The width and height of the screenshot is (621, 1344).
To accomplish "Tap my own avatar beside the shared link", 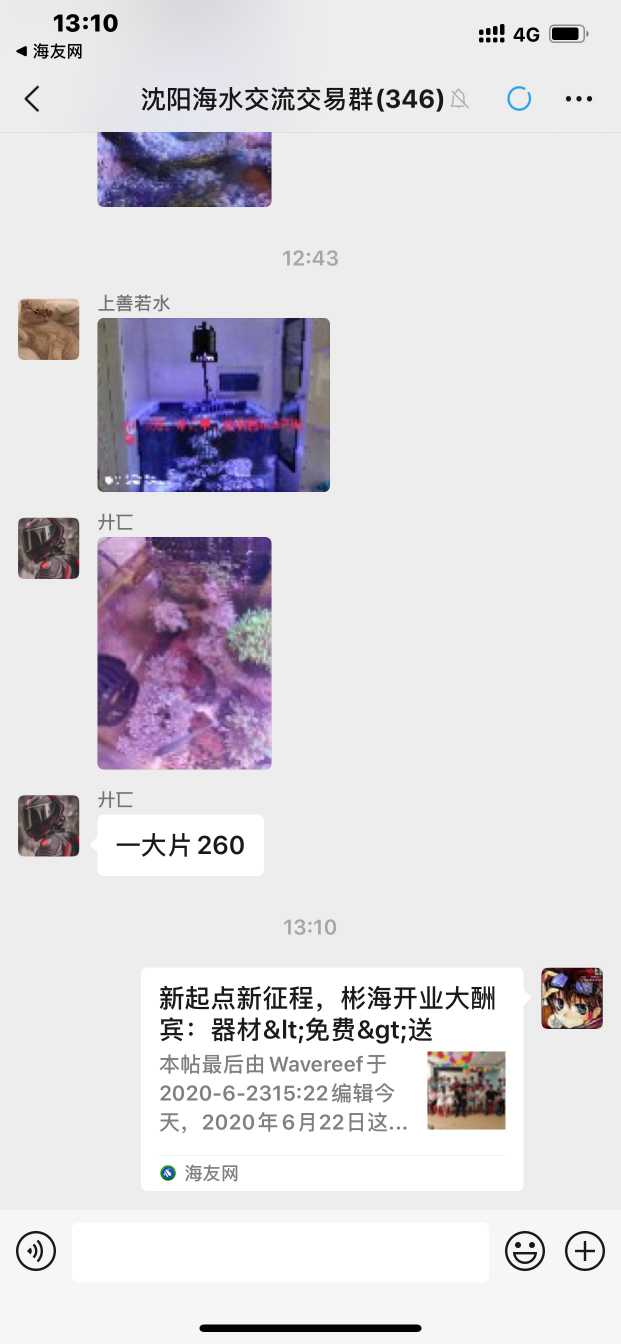I will (572, 998).
